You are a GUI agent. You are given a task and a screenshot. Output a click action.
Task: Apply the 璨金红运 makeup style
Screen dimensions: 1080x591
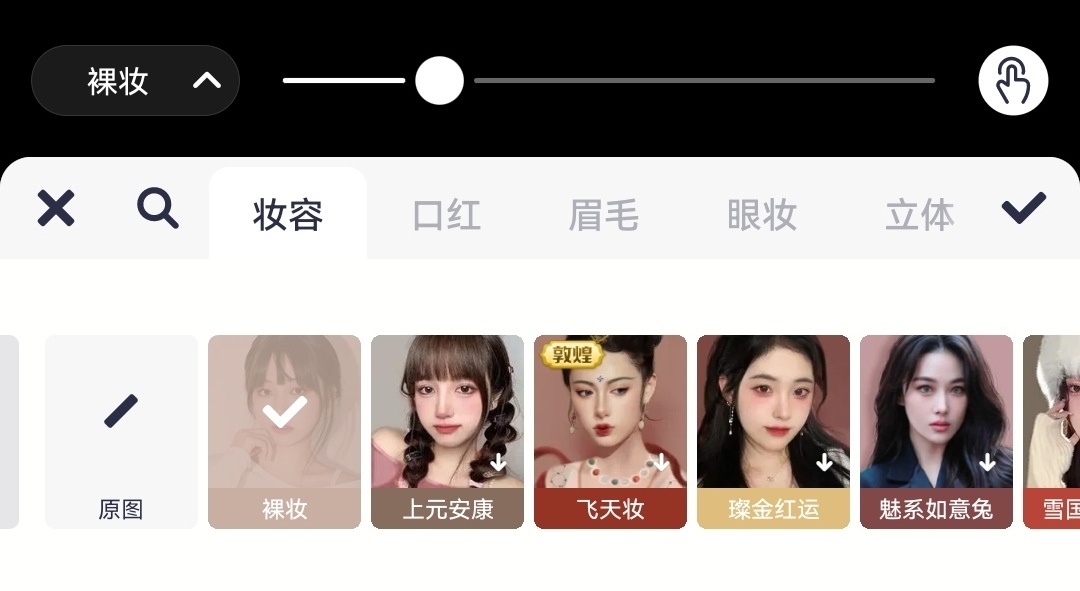click(x=773, y=431)
